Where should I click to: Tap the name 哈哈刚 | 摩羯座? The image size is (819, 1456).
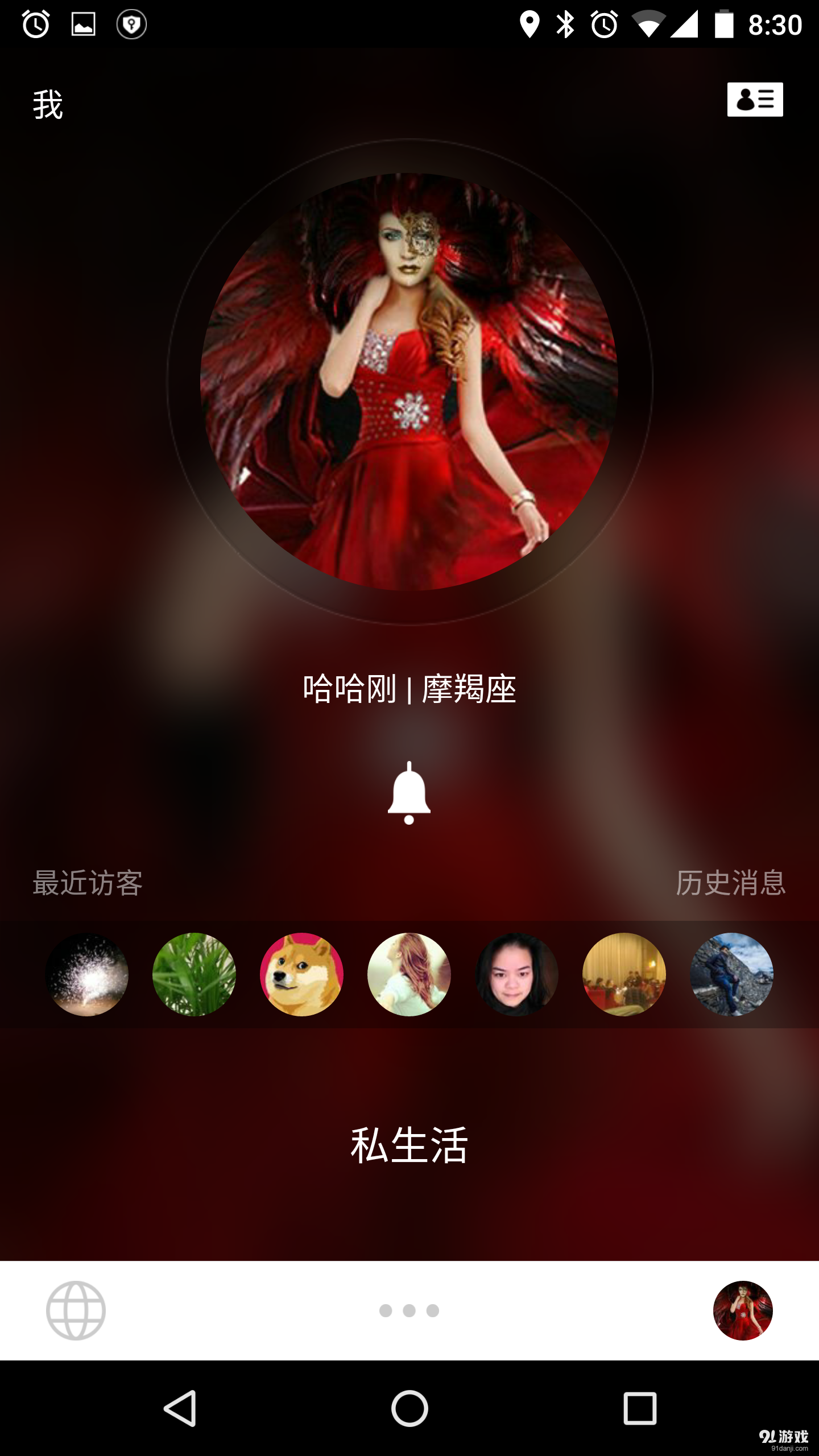click(408, 687)
